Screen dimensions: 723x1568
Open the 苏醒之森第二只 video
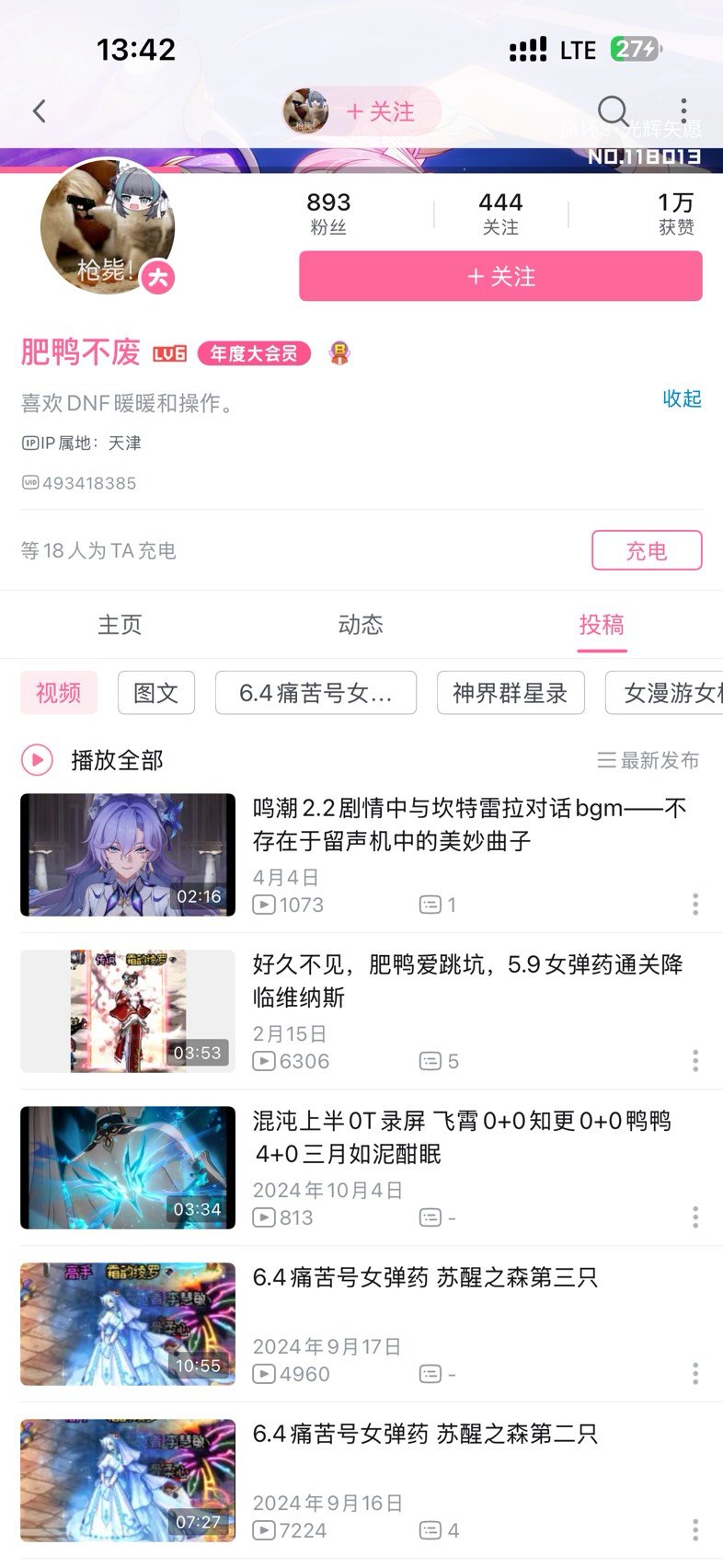pos(425,1434)
